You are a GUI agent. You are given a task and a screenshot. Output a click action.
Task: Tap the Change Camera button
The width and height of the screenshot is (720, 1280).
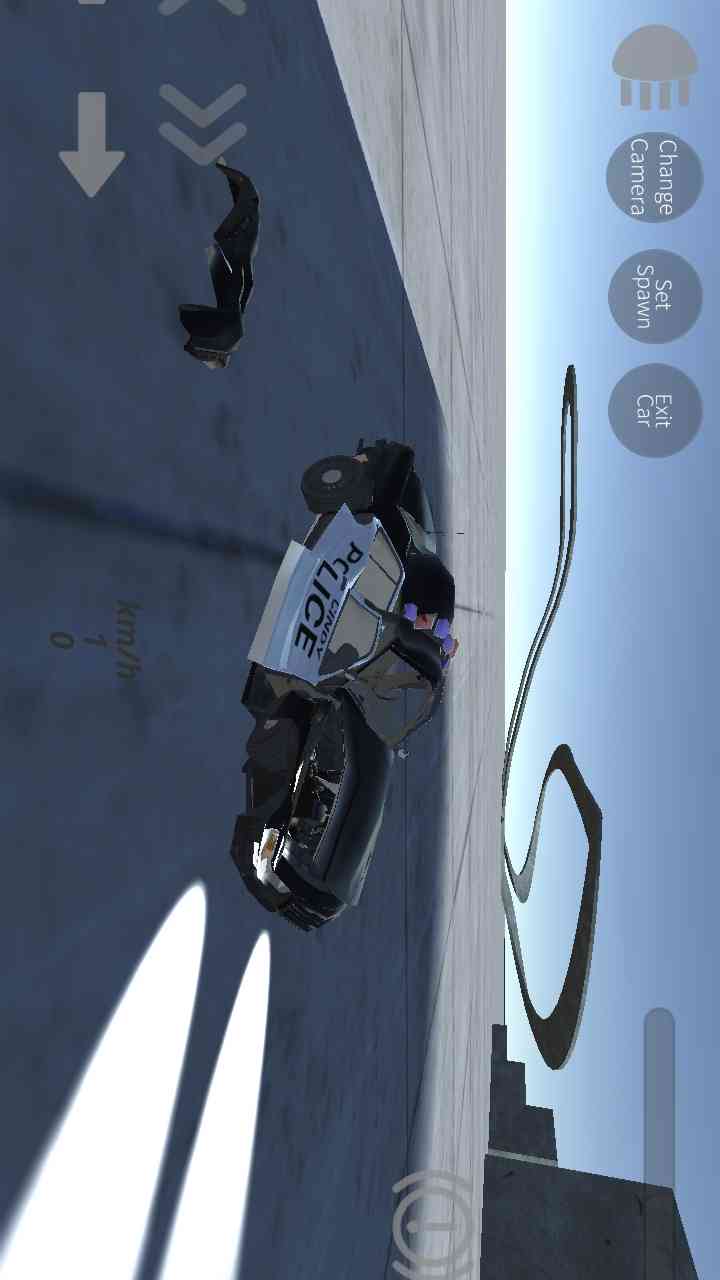click(x=654, y=178)
